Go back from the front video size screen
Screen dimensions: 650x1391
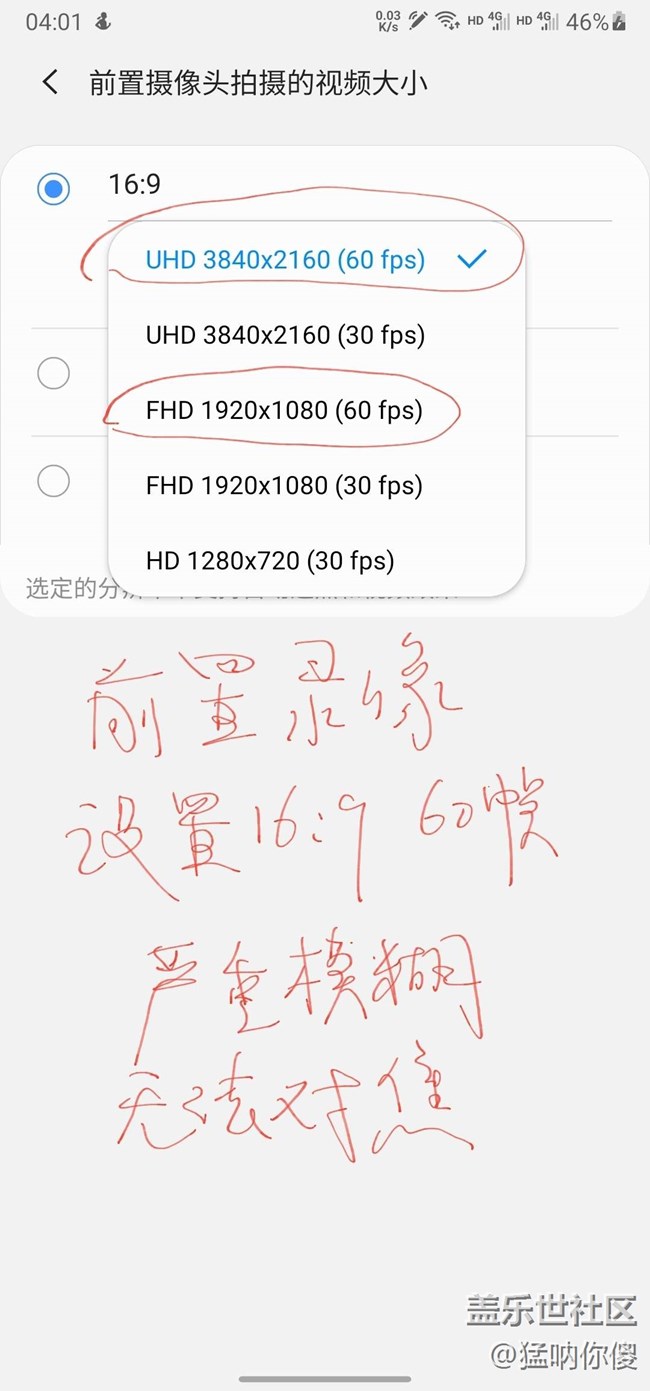(51, 82)
